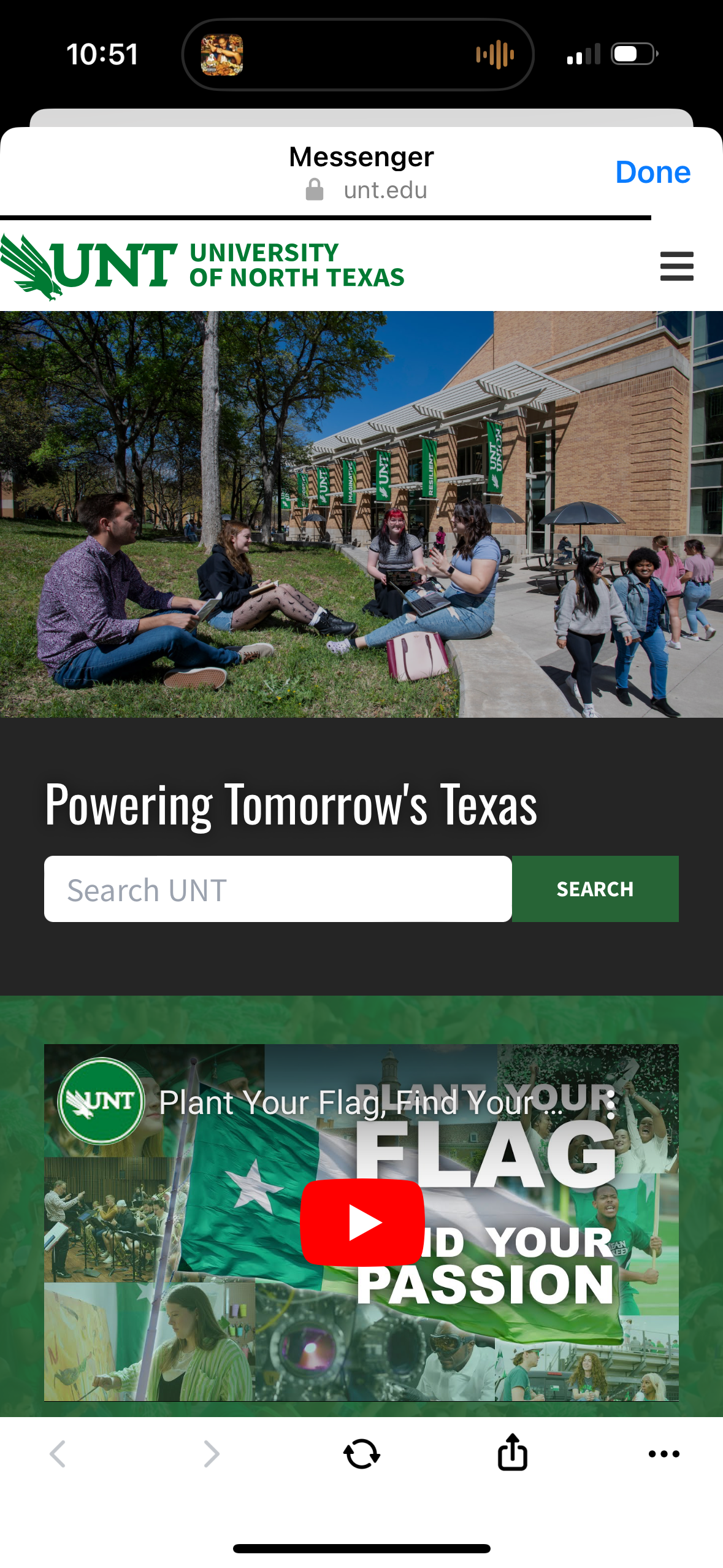Submit with the green SEARCH button

coord(595,889)
